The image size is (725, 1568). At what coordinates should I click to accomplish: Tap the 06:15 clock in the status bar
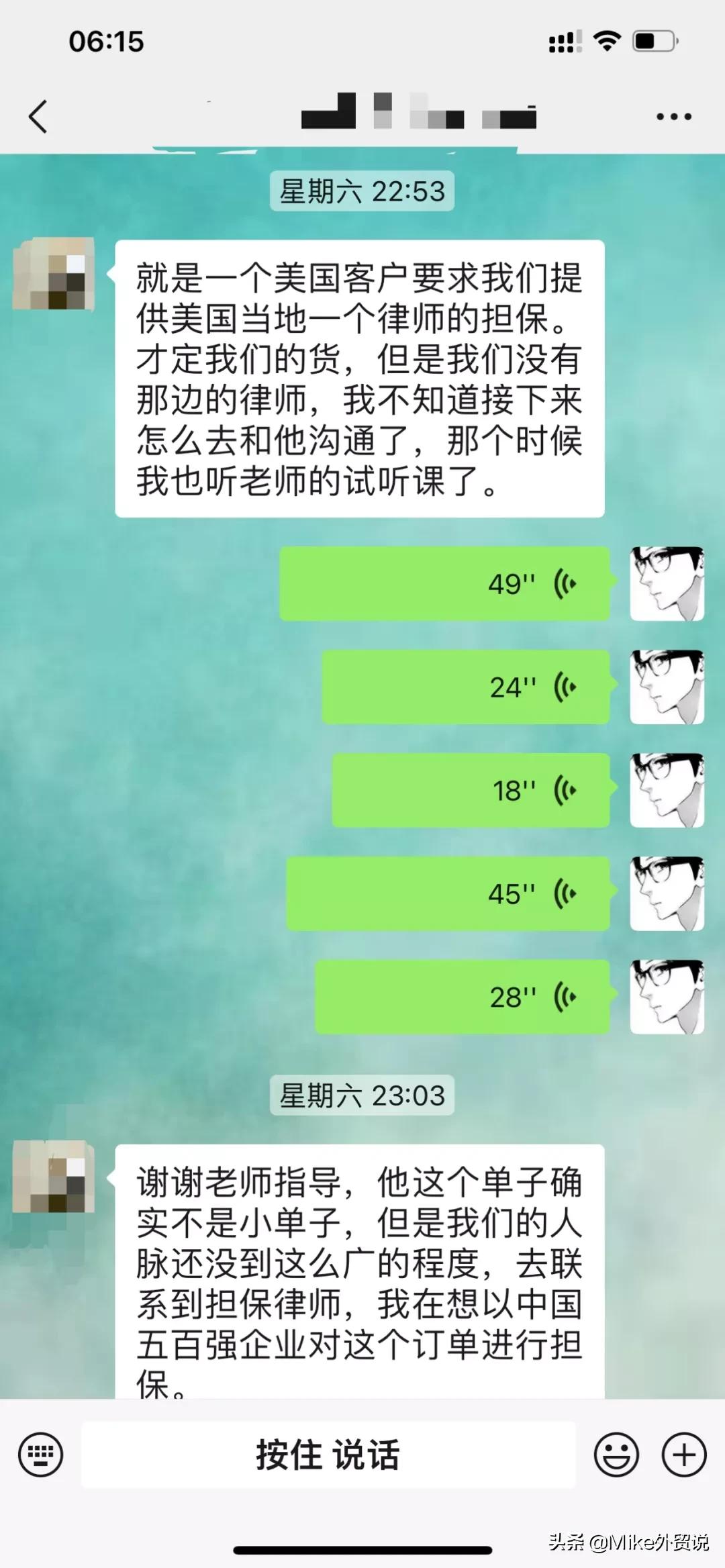tap(107, 42)
